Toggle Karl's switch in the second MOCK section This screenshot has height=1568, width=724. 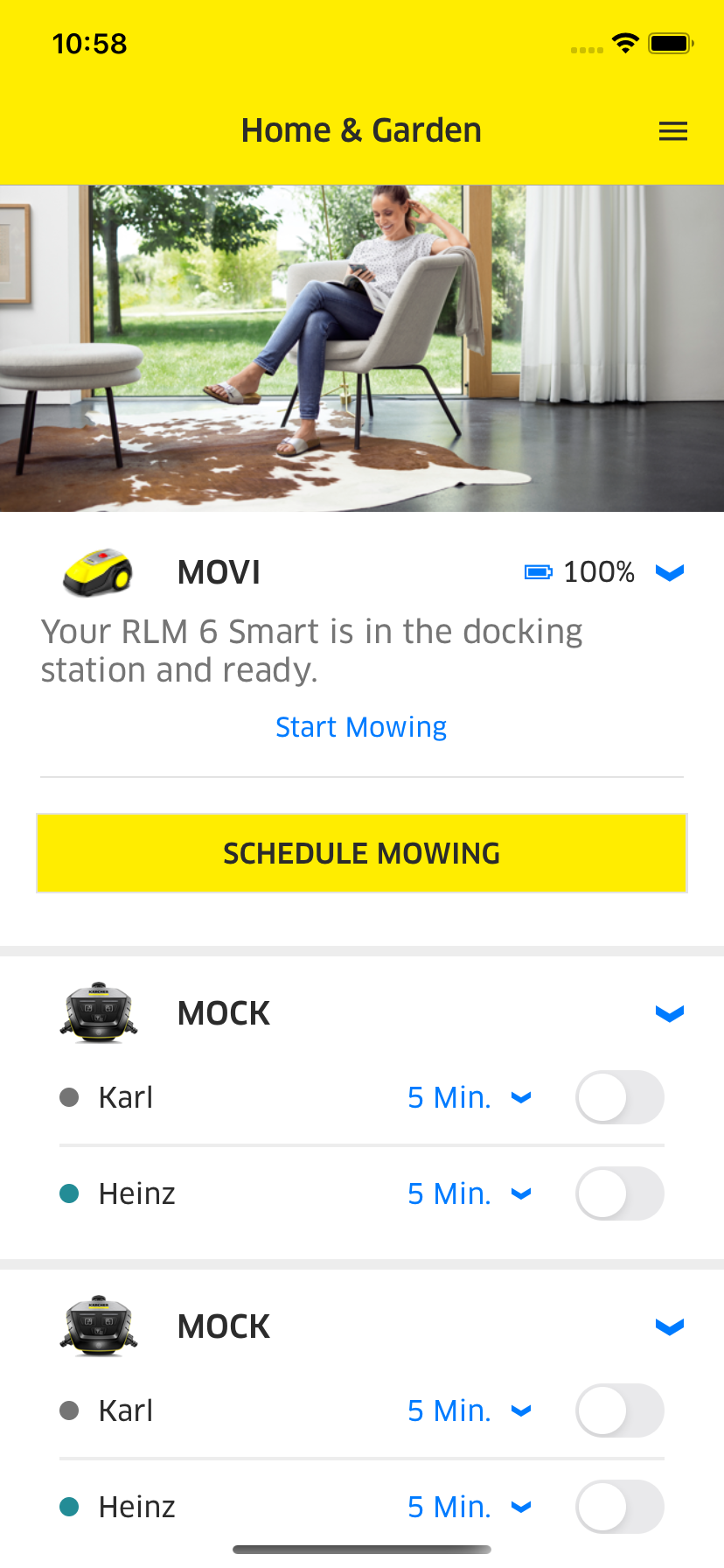(x=619, y=1410)
